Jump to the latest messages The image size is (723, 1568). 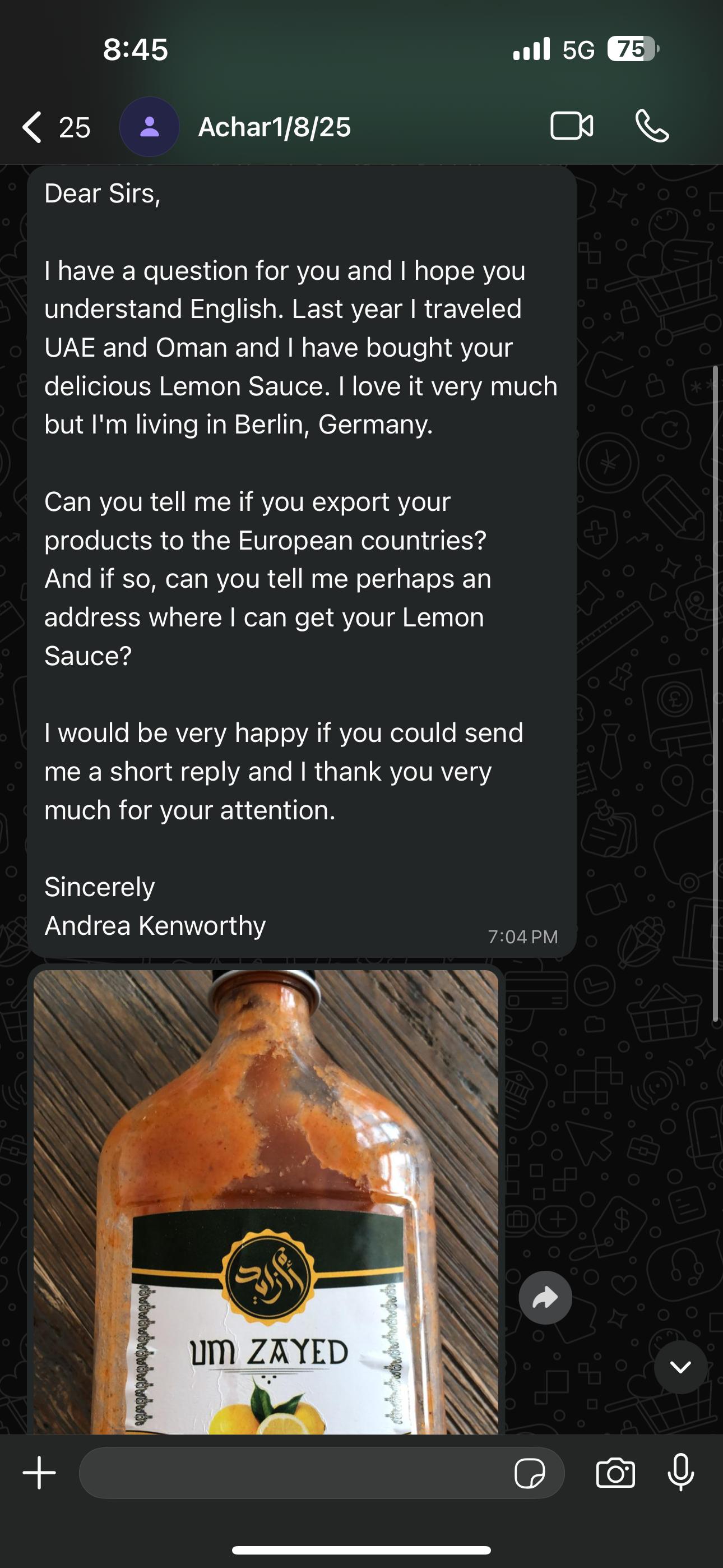680,1367
